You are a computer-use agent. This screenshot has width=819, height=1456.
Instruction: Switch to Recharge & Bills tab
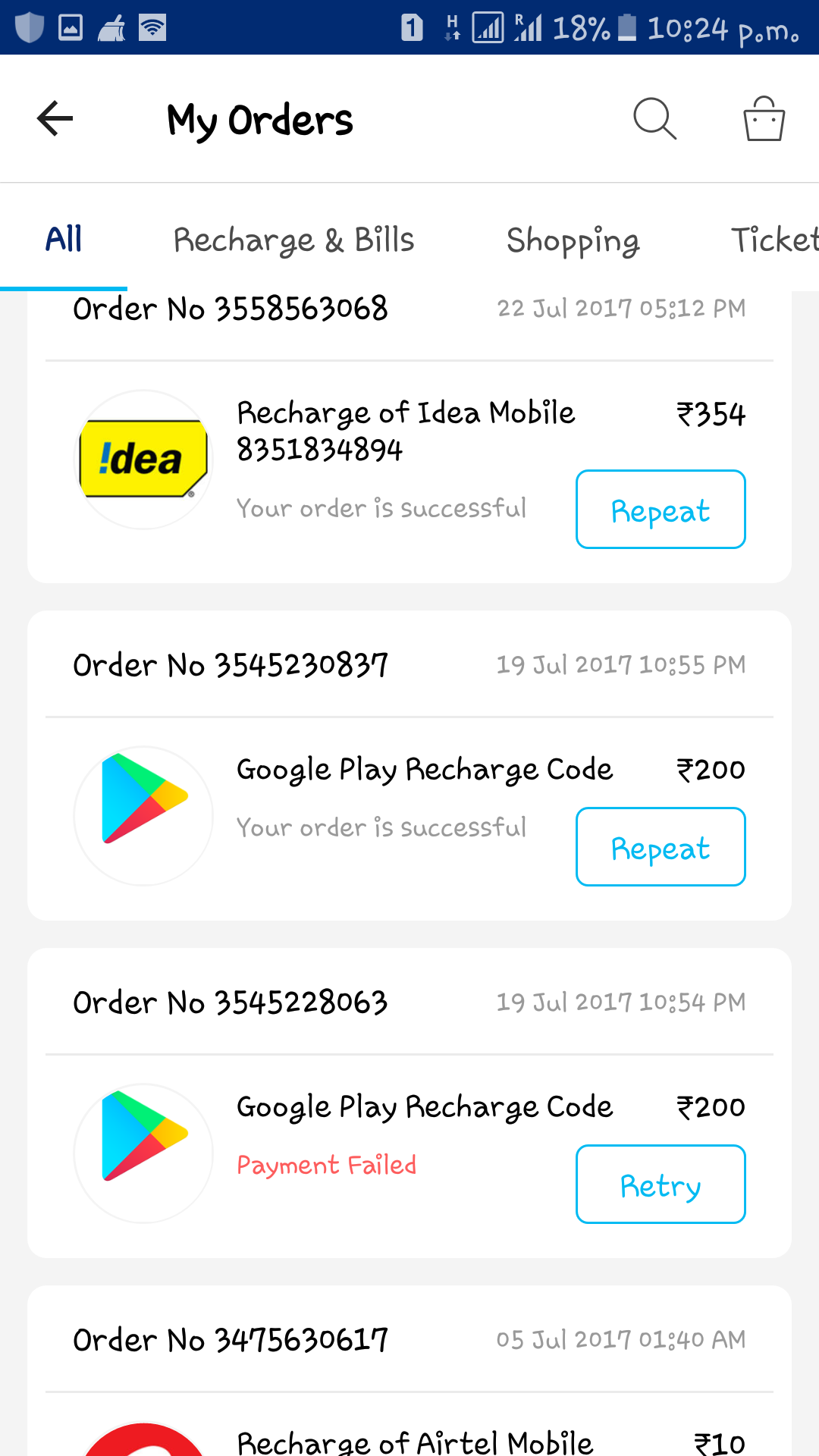pos(293,240)
